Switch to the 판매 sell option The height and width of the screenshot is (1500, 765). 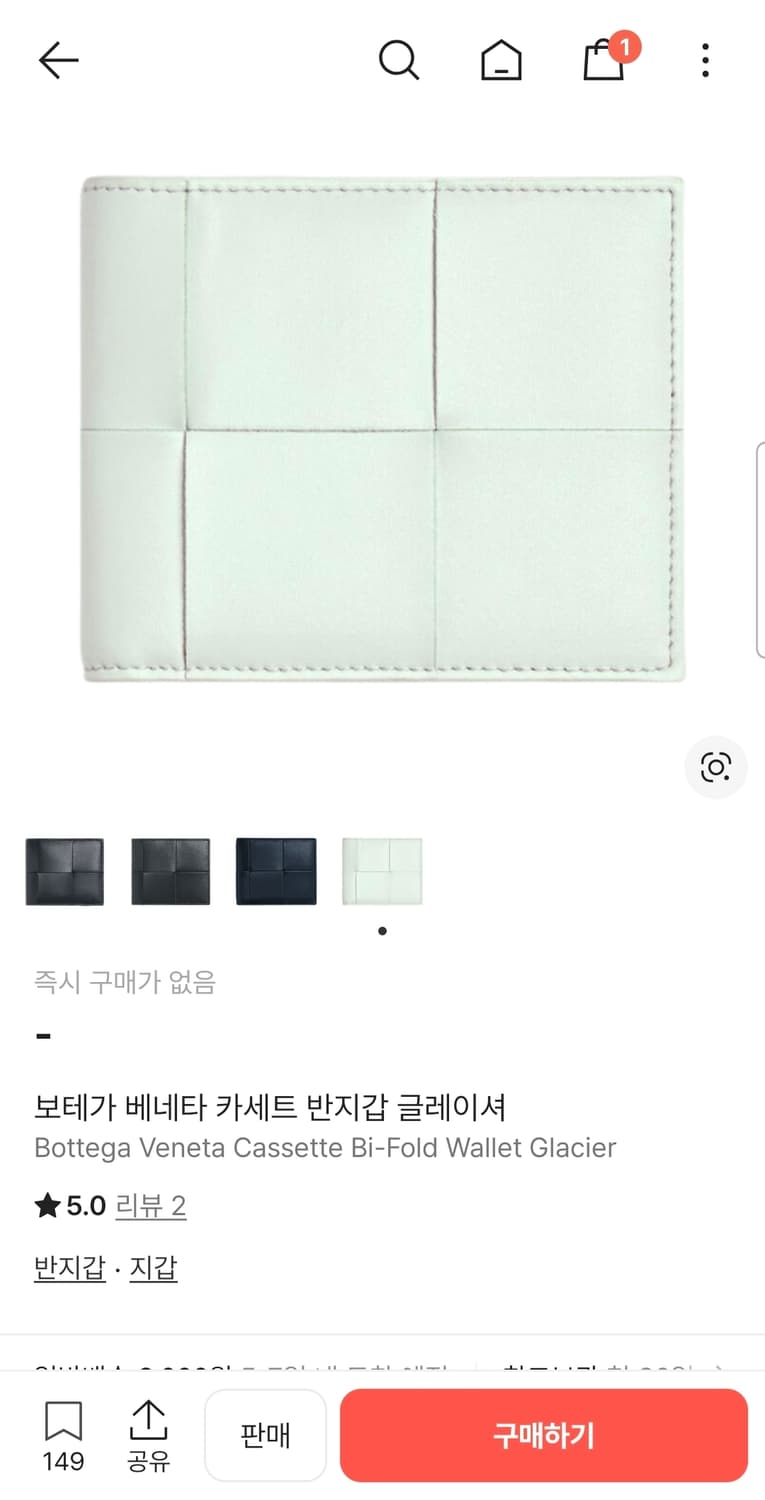pos(265,1435)
